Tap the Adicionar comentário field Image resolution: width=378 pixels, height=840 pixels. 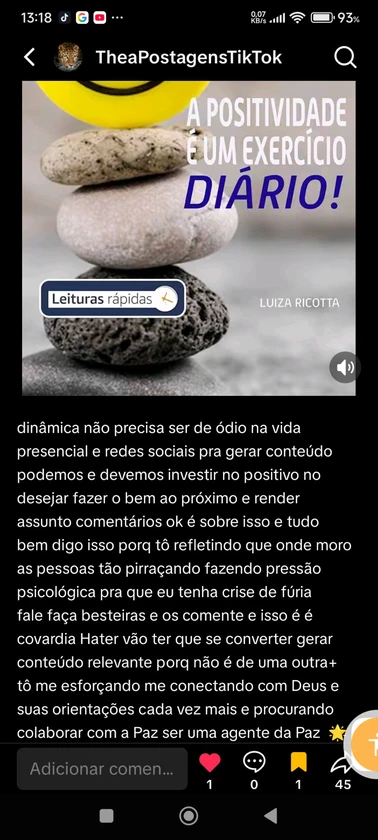(102, 769)
